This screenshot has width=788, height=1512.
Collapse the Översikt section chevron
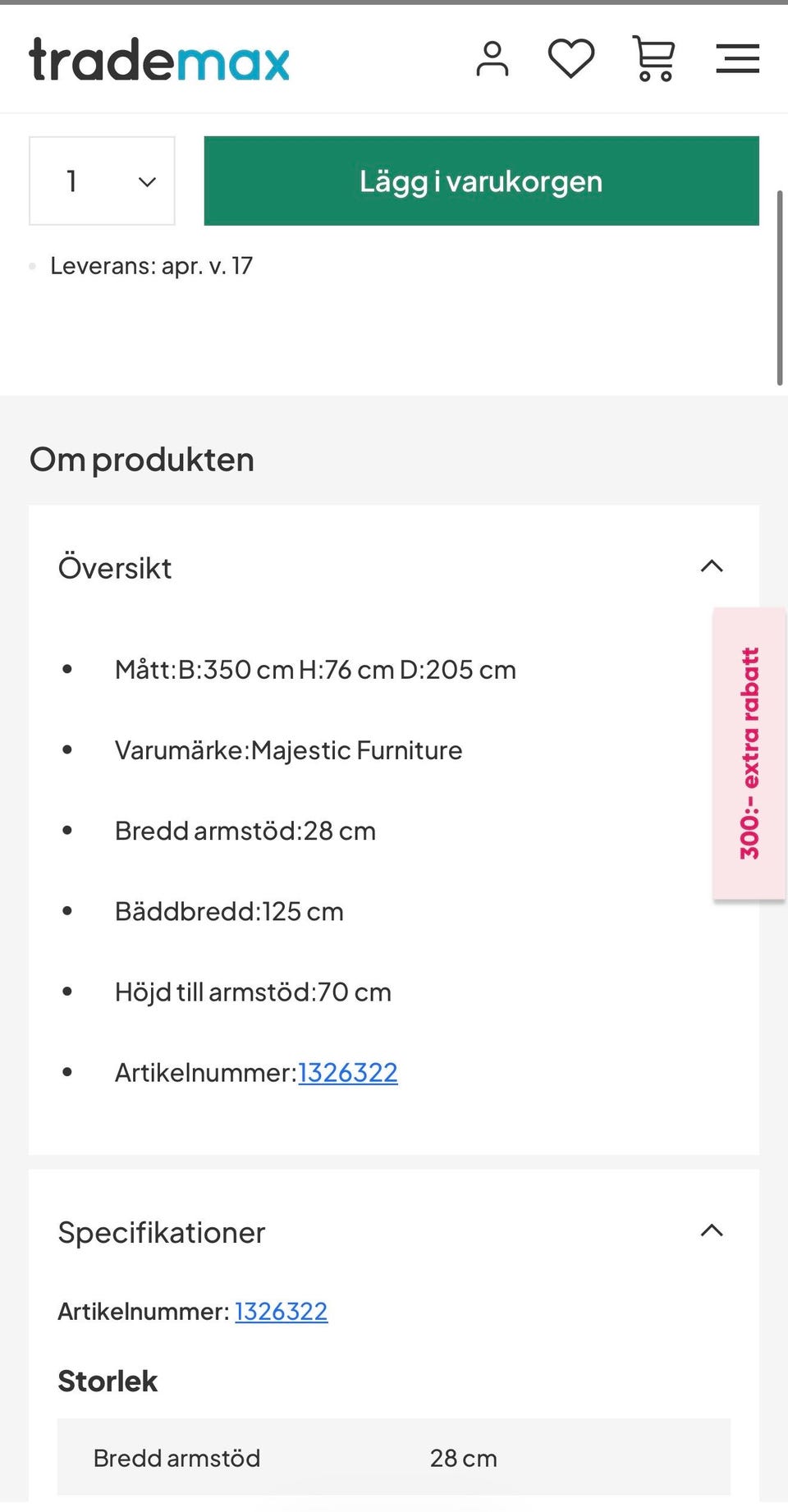[x=712, y=566]
